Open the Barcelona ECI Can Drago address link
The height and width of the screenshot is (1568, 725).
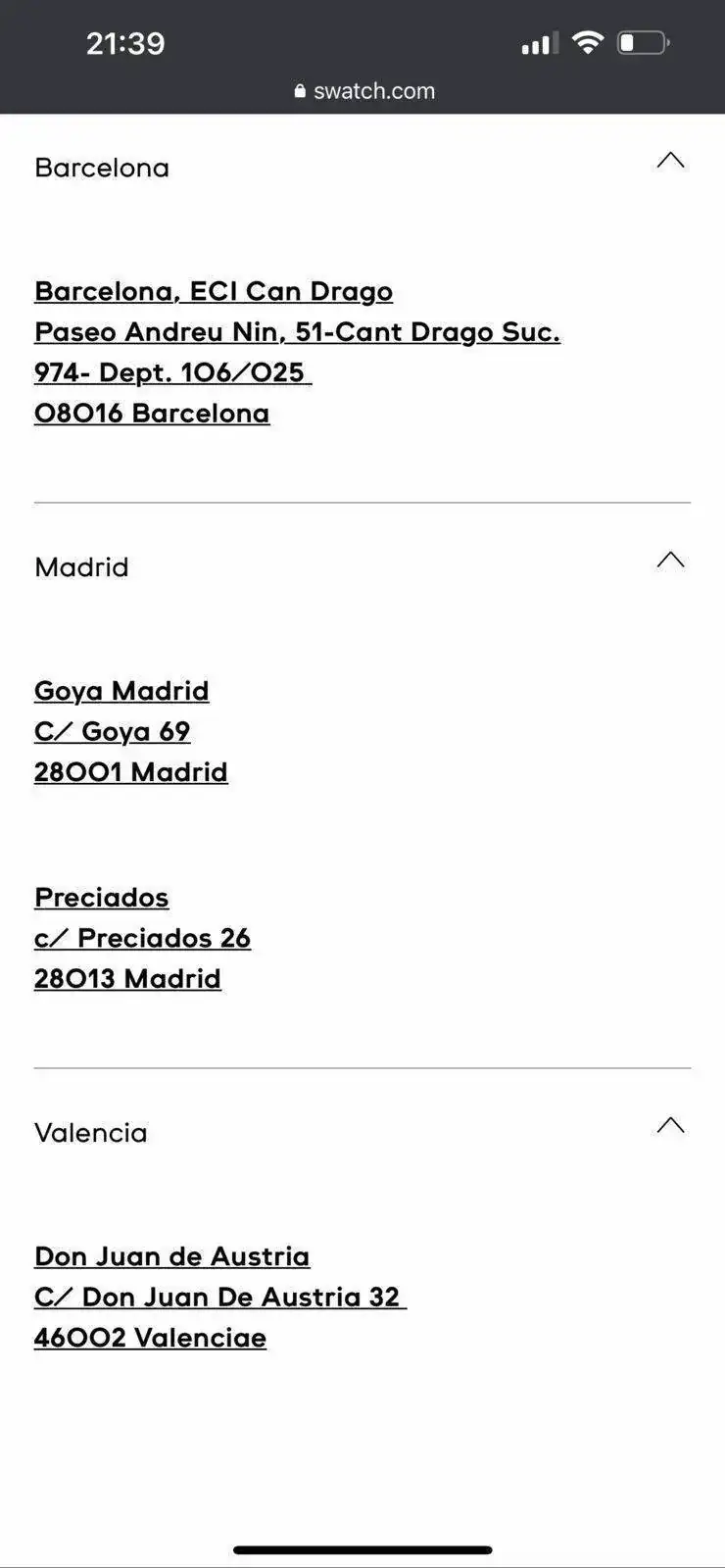click(x=213, y=292)
